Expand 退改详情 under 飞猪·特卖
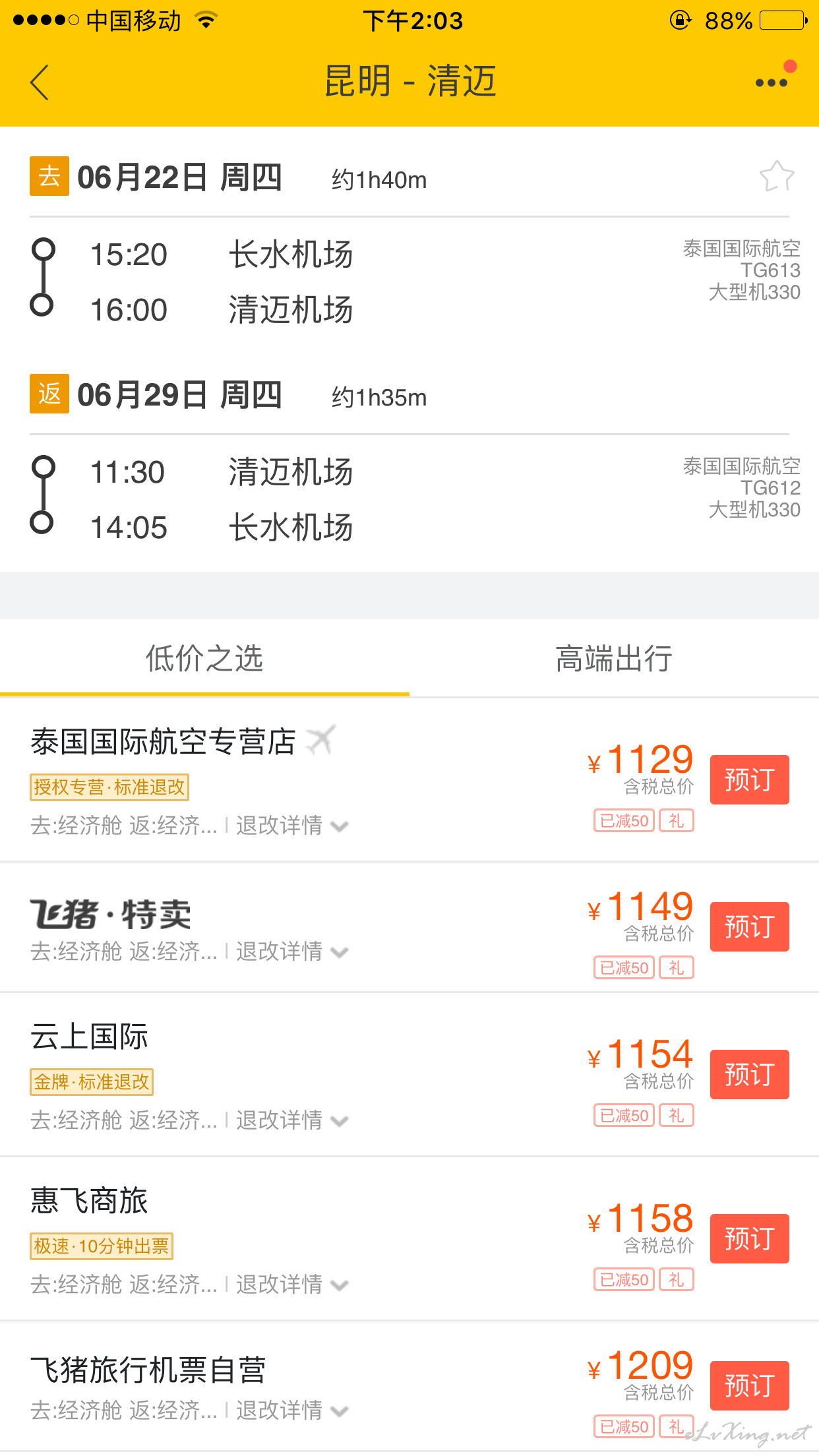This screenshot has height=1456, width=819. point(292,951)
